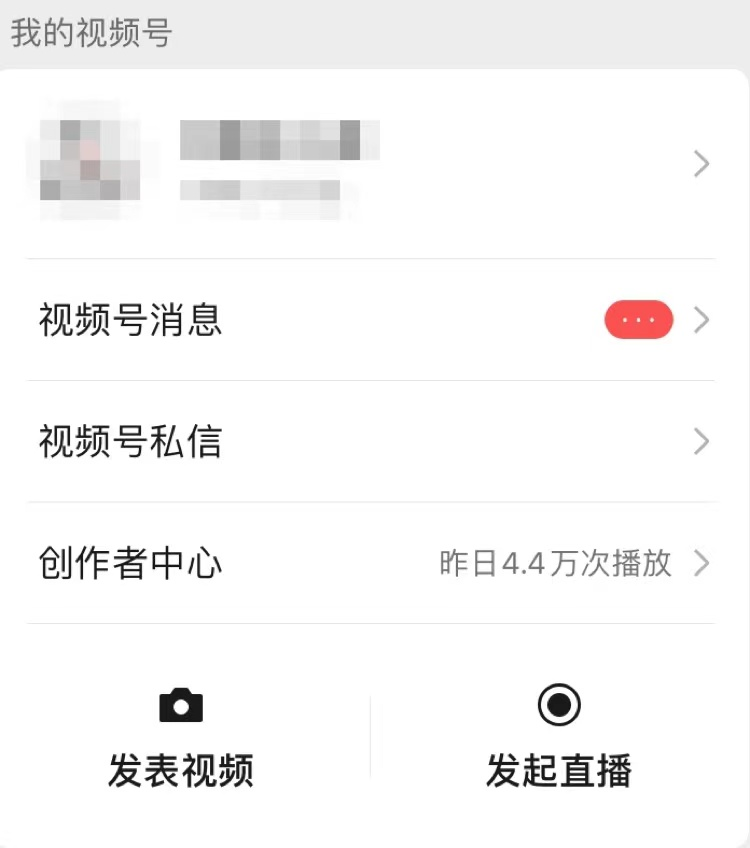Select the 视频号私信 list item
Screen dimensions: 750x848
(x=128, y=442)
